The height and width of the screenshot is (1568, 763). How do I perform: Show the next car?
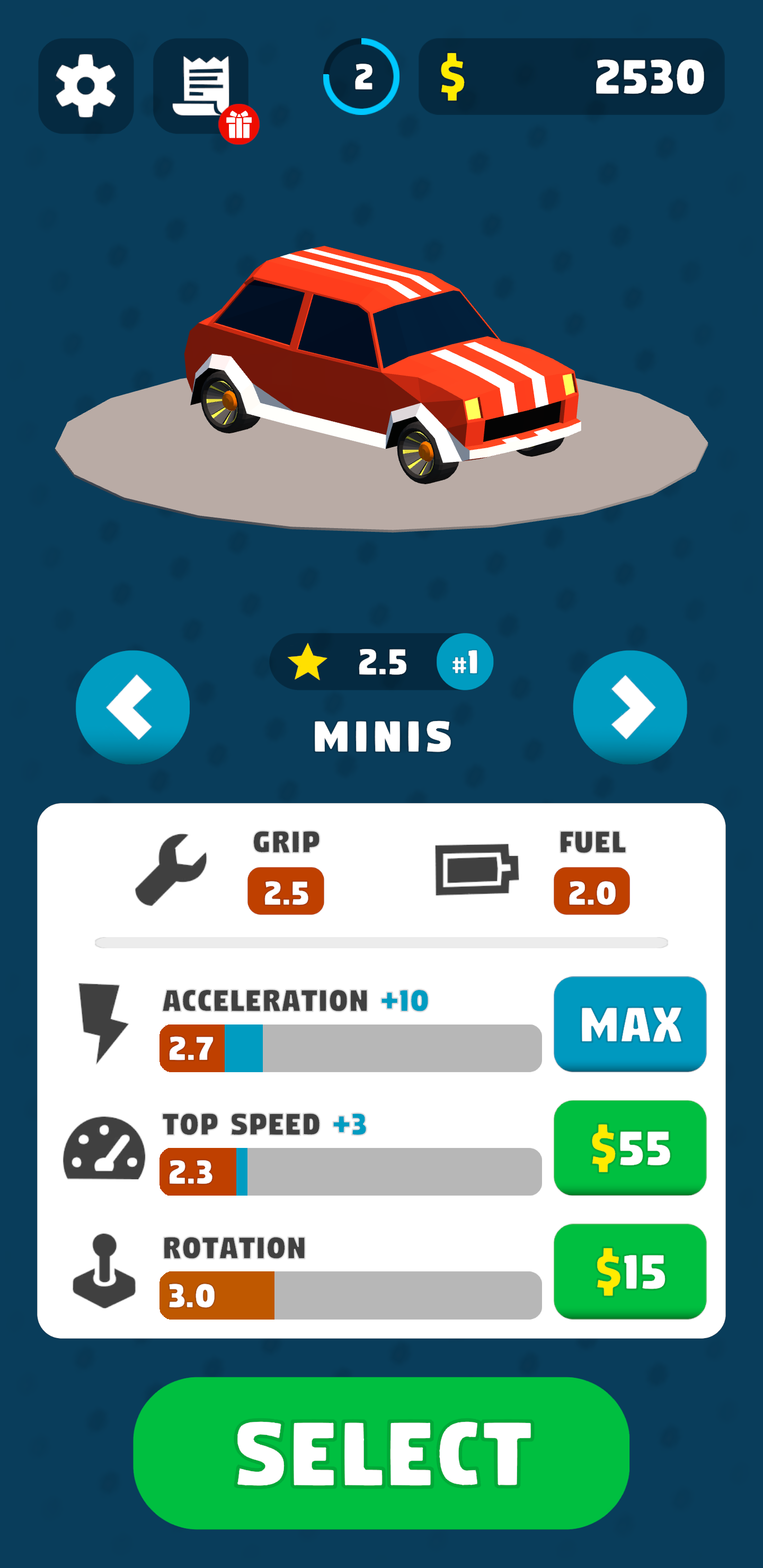(x=629, y=707)
